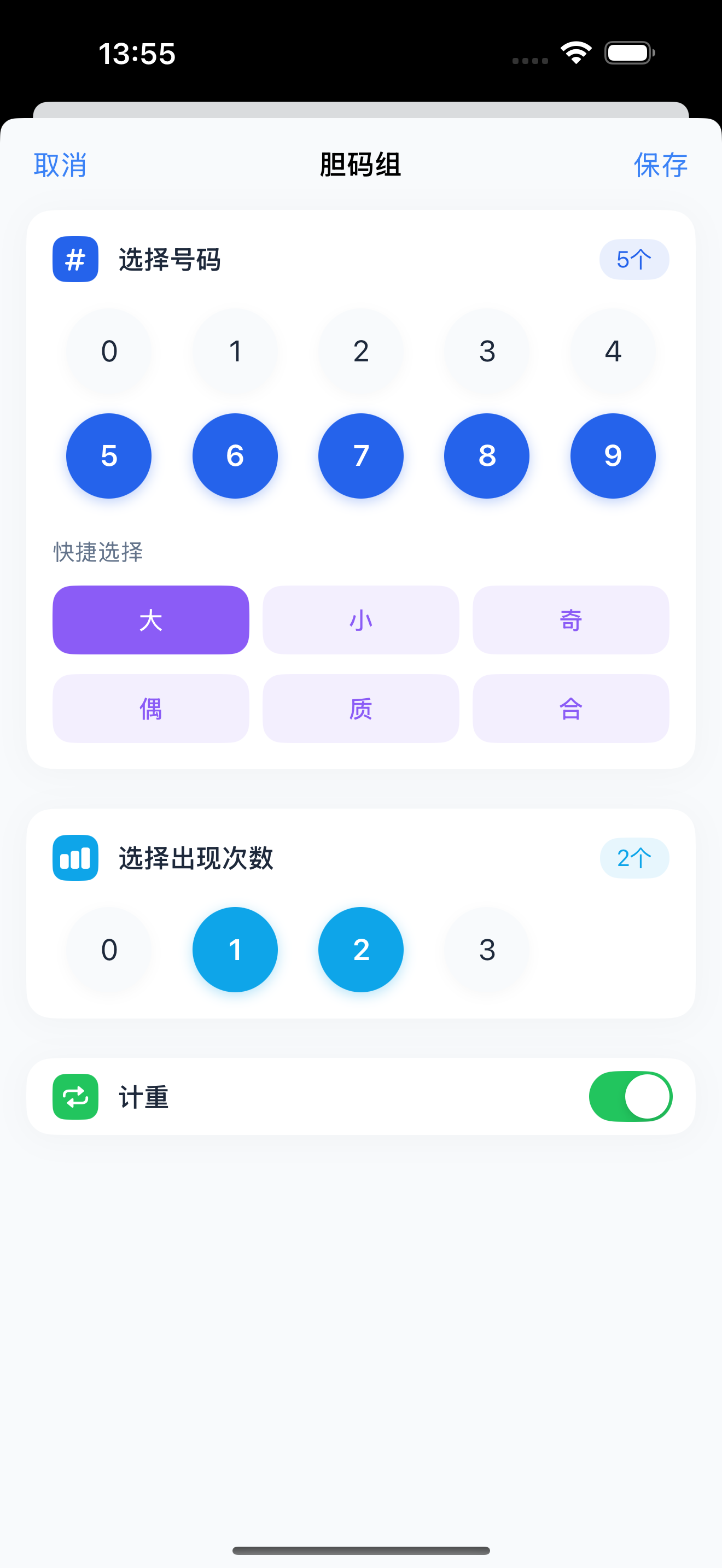Screen dimensions: 722x1568
Task: Select occurrence count 3
Action: click(x=486, y=950)
